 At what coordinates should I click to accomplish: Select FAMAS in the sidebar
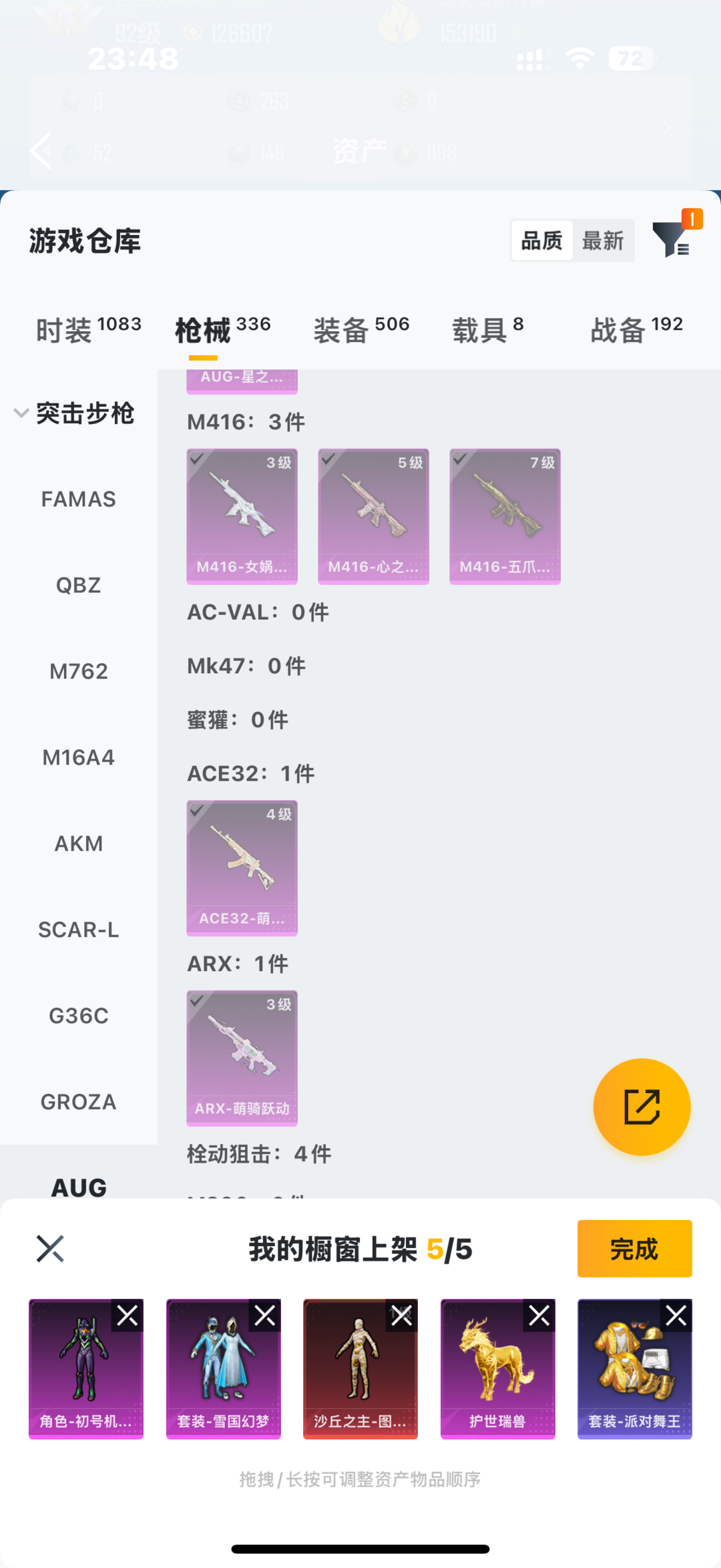[x=79, y=499]
